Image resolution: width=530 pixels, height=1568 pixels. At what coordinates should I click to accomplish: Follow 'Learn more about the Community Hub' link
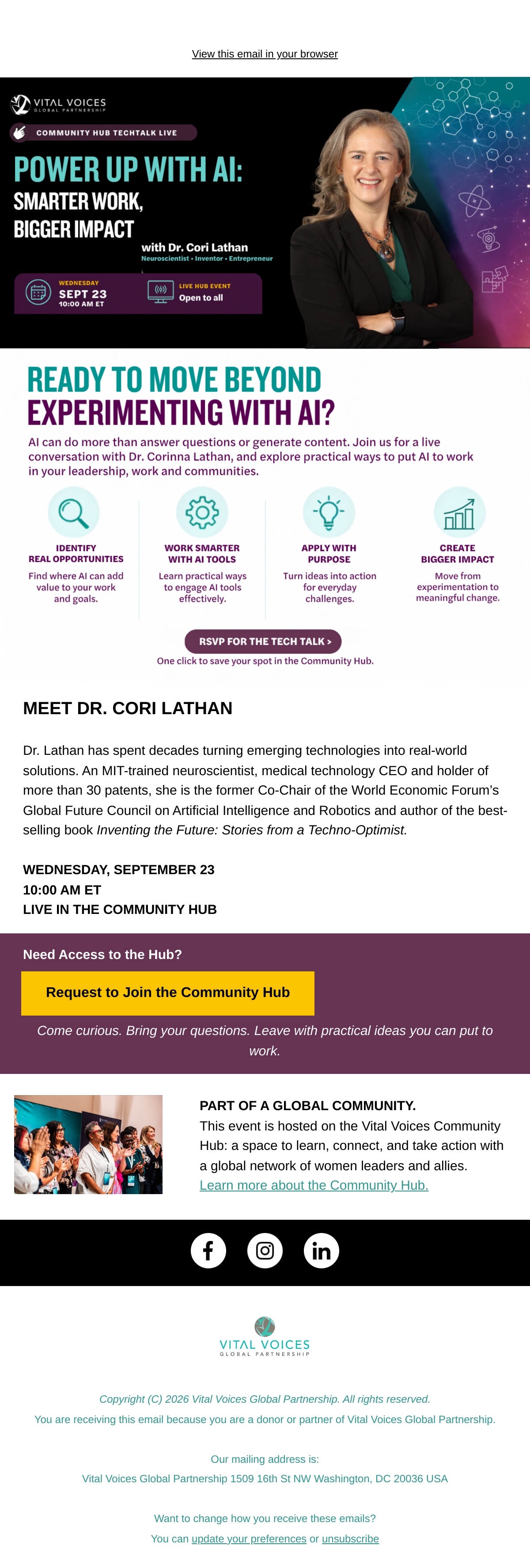coord(314,1185)
